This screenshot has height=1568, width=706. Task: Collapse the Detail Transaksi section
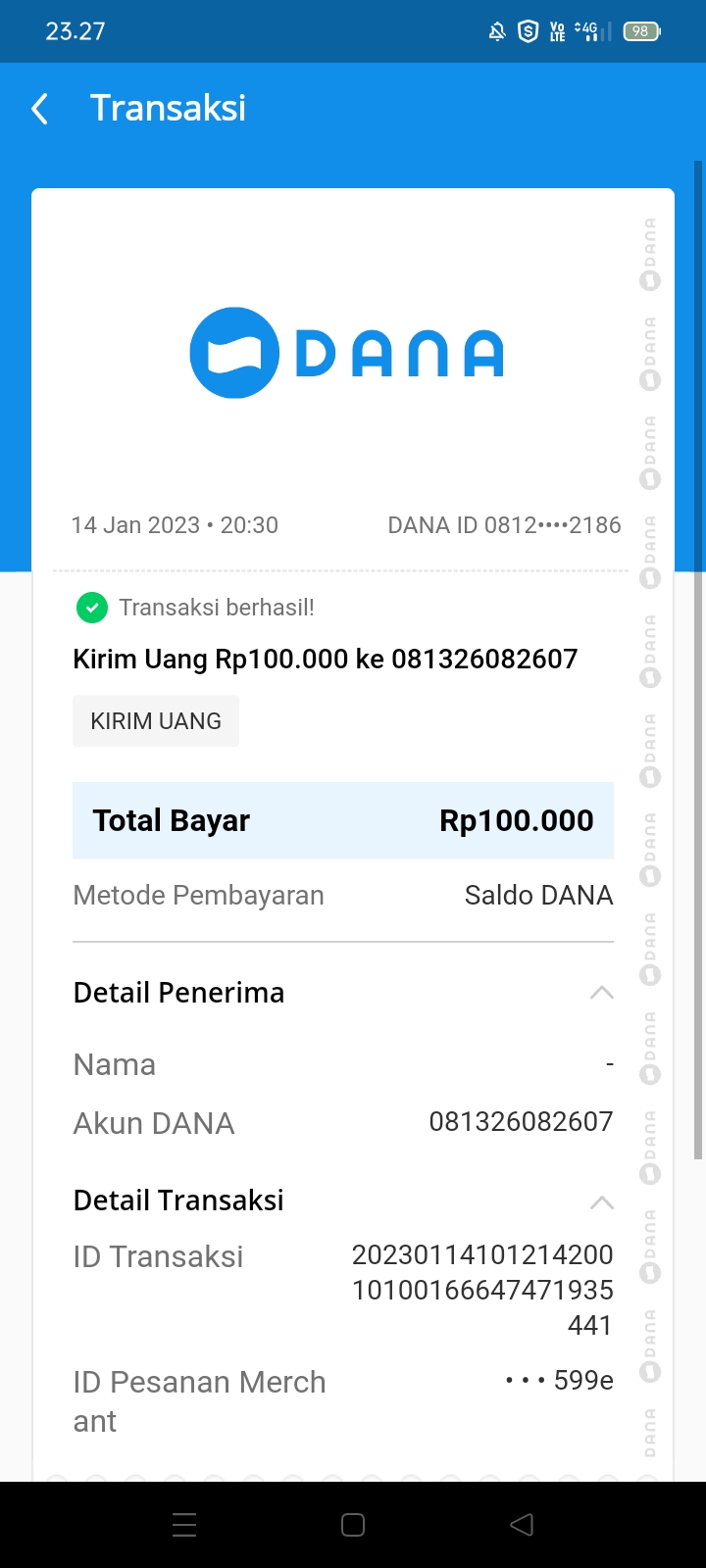[601, 1201]
